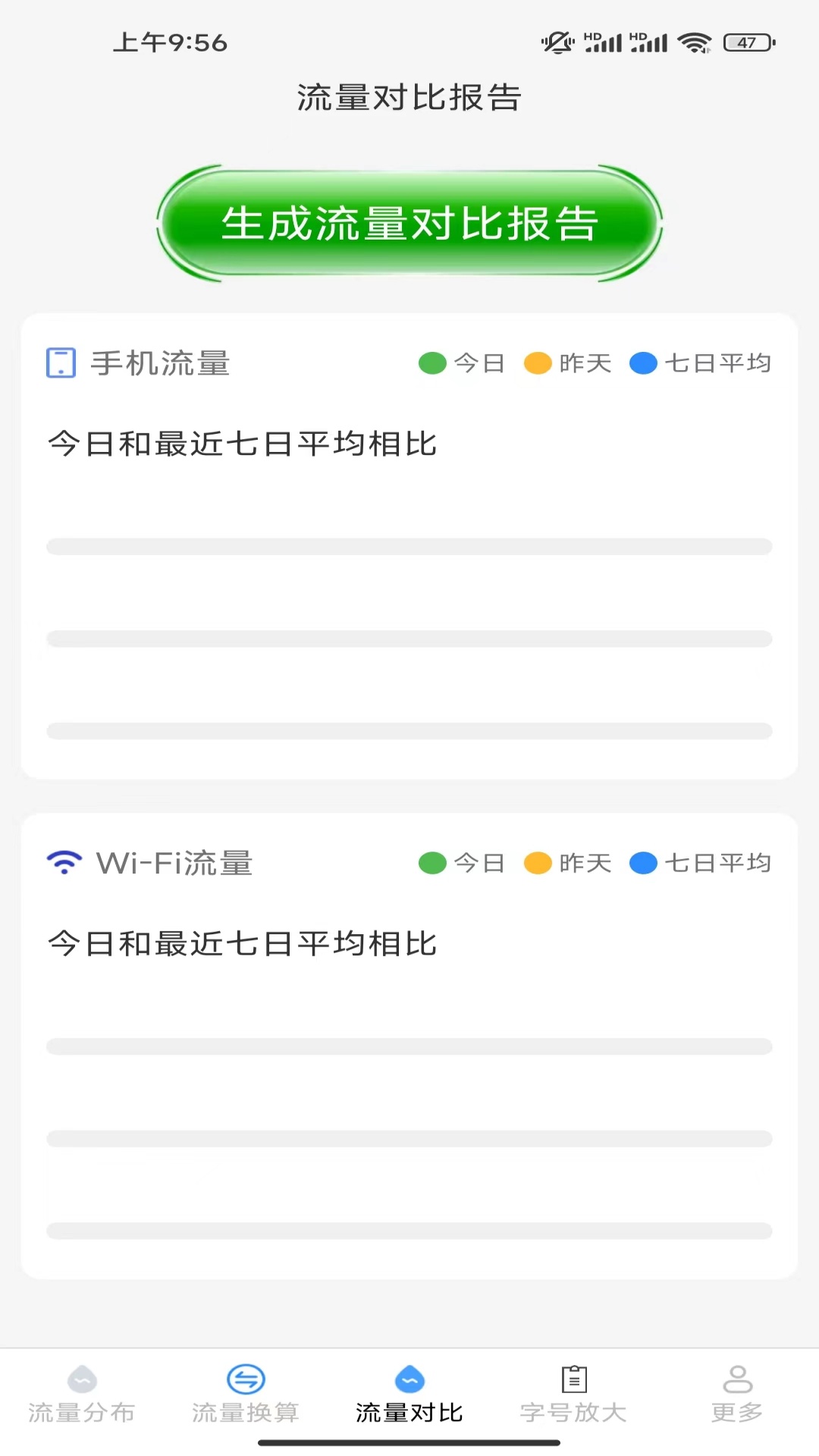
Task: Click the 流量对比报告 page title
Action: (x=409, y=97)
